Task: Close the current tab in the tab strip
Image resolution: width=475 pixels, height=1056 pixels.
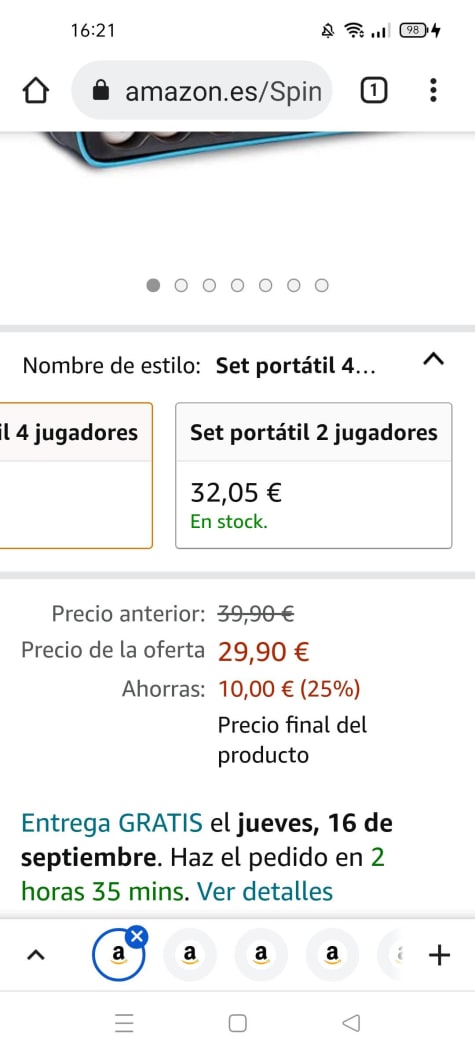Action: (x=137, y=936)
